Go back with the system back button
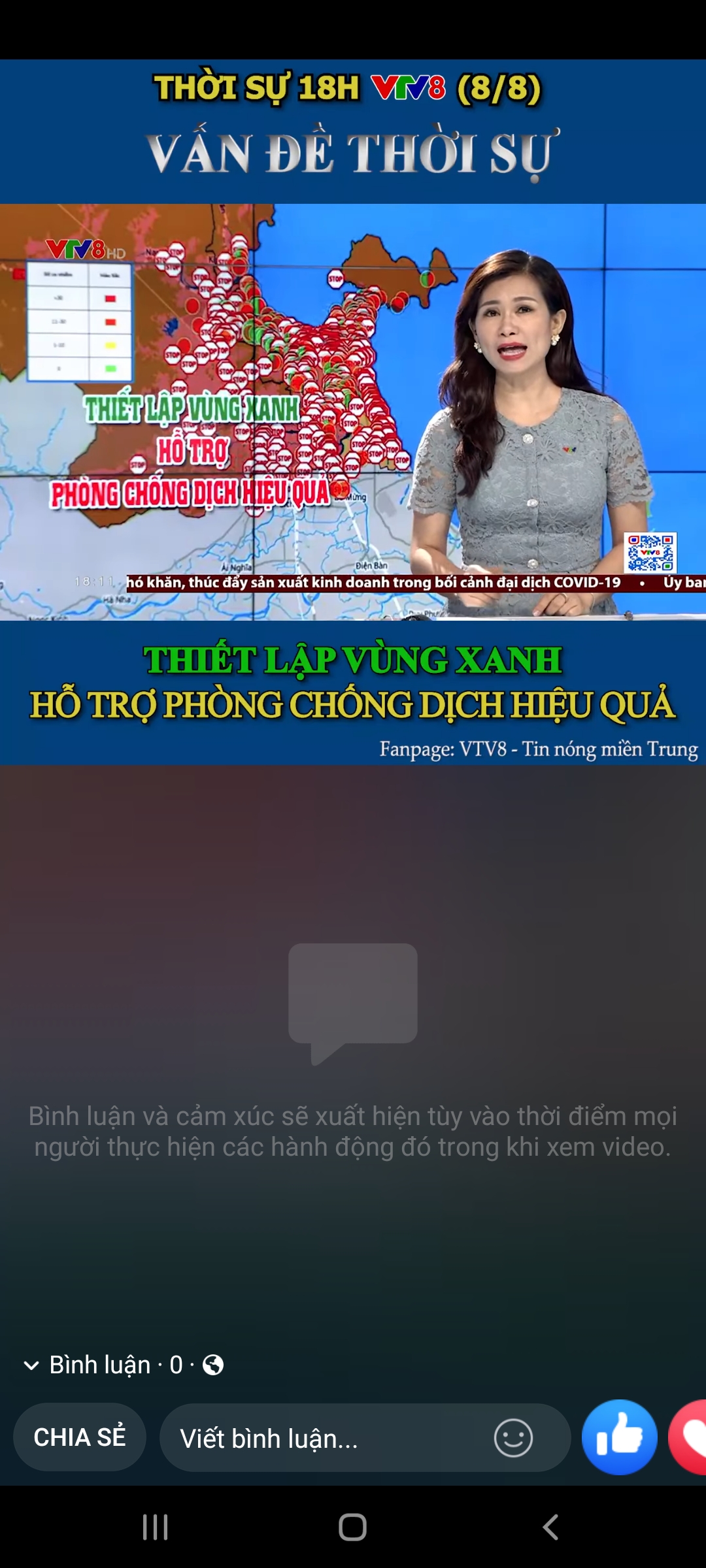This screenshot has width=706, height=1568. (550, 1527)
